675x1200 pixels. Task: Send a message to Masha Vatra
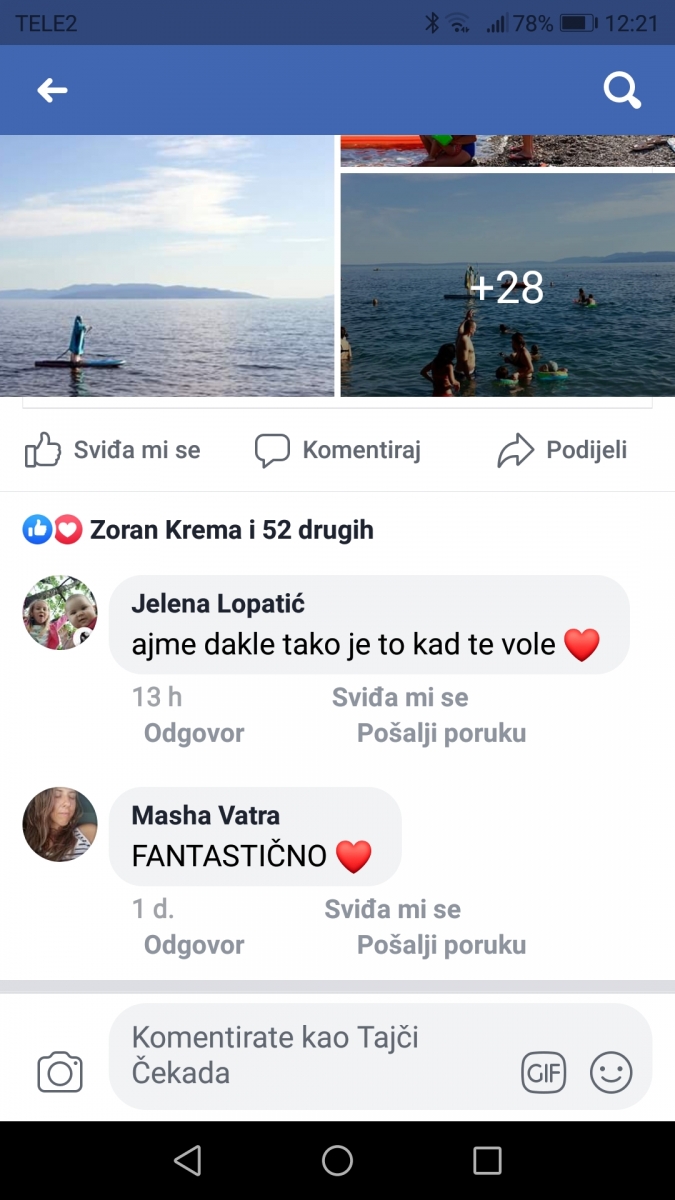[x=441, y=945]
